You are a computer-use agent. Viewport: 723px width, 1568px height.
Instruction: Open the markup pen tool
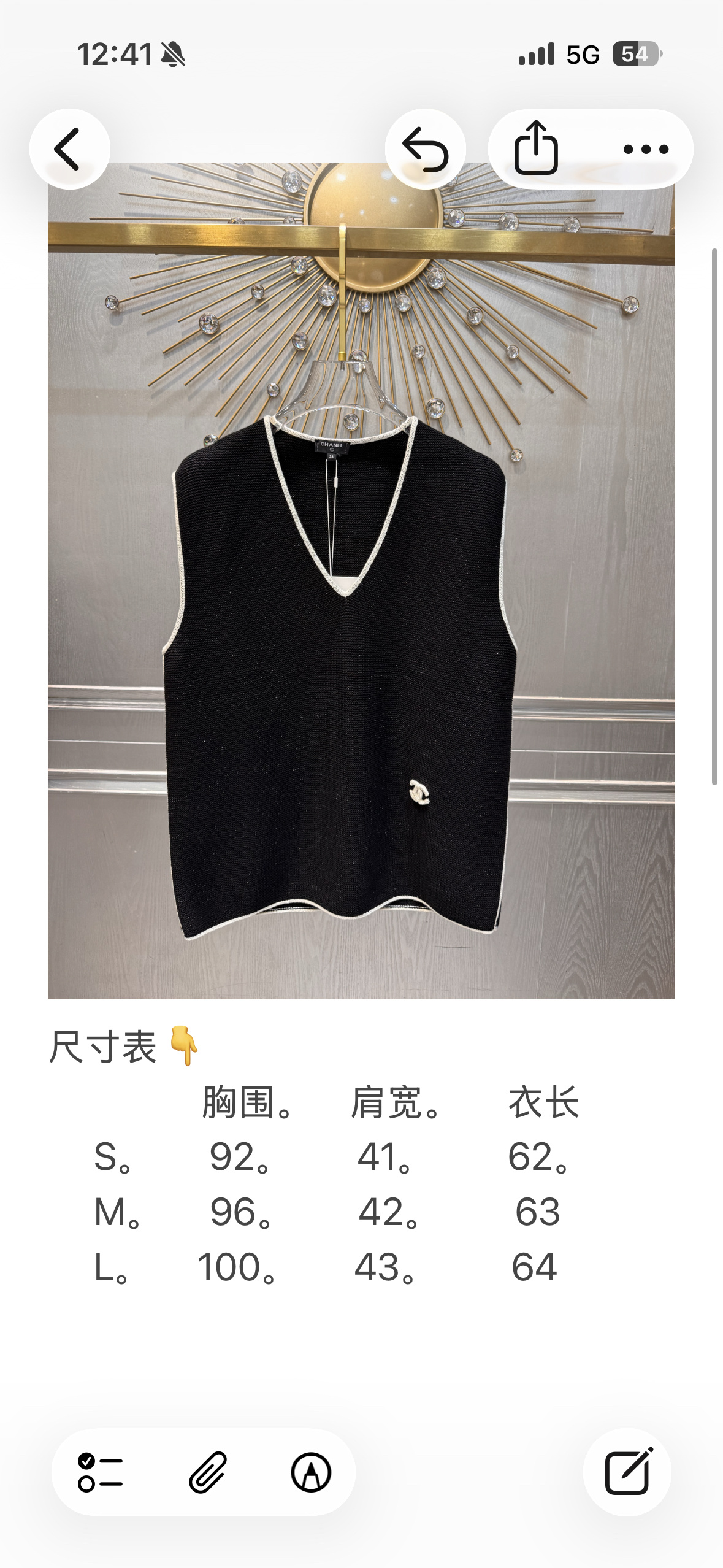click(x=311, y=1472)
